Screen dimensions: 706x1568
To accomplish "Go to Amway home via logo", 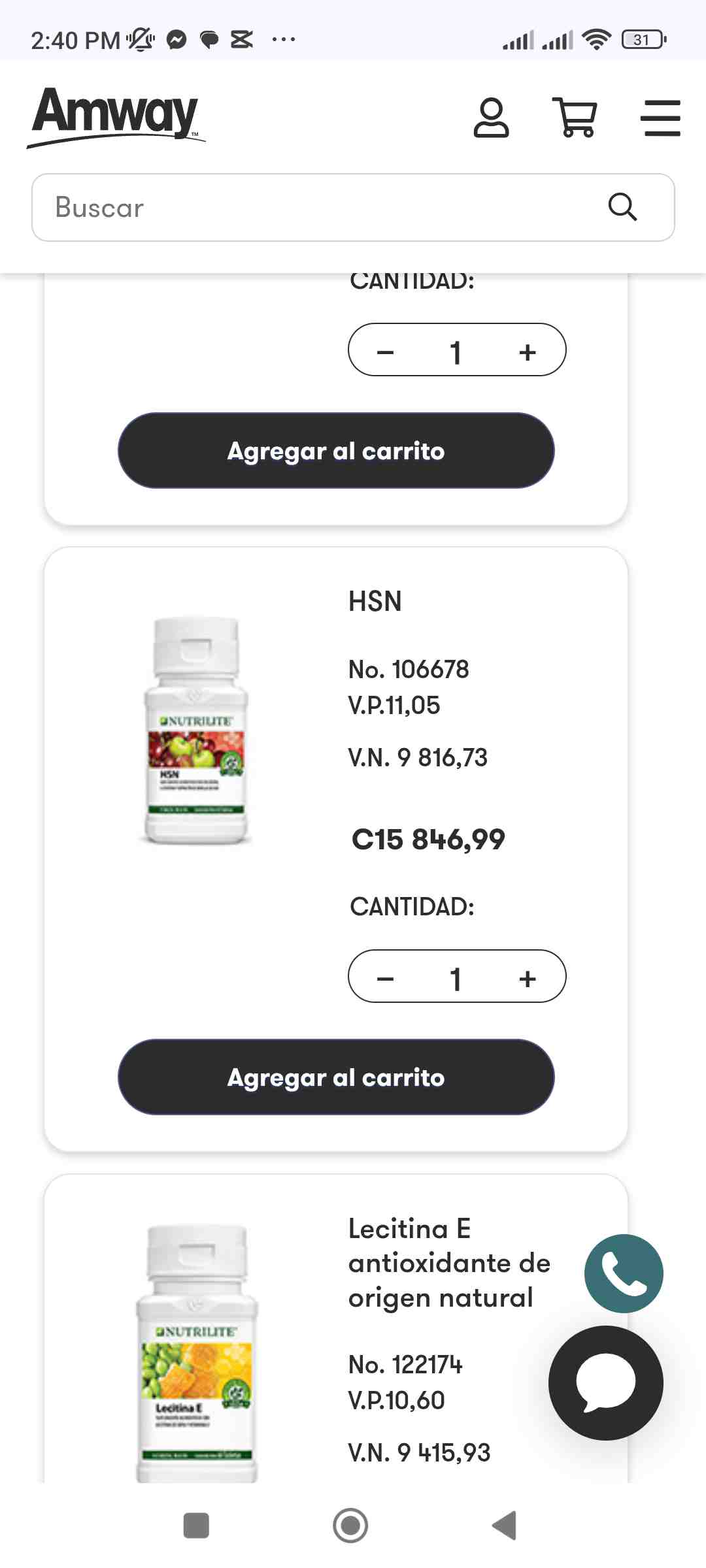I will pos(116,118).
